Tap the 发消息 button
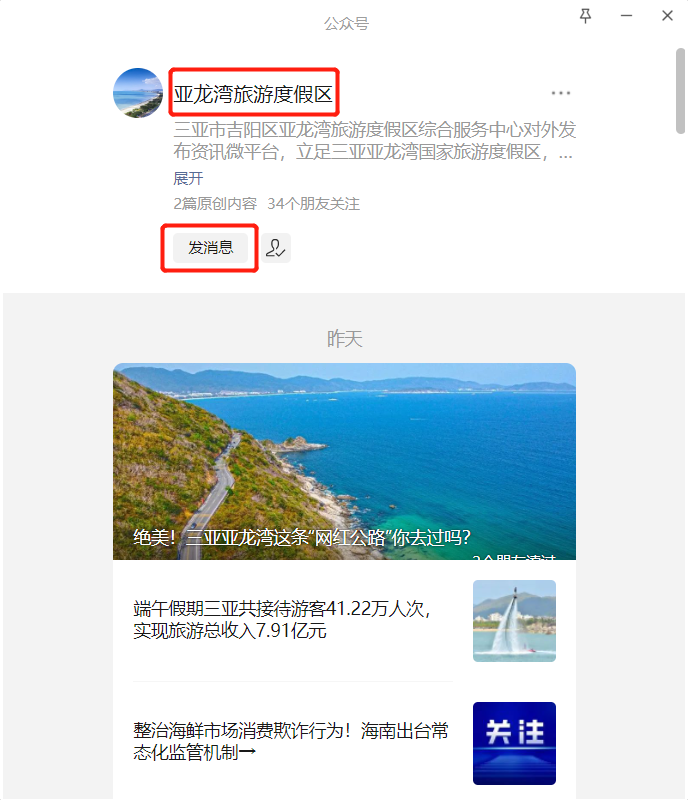The image size is (688, 800). tap(210, 248)
